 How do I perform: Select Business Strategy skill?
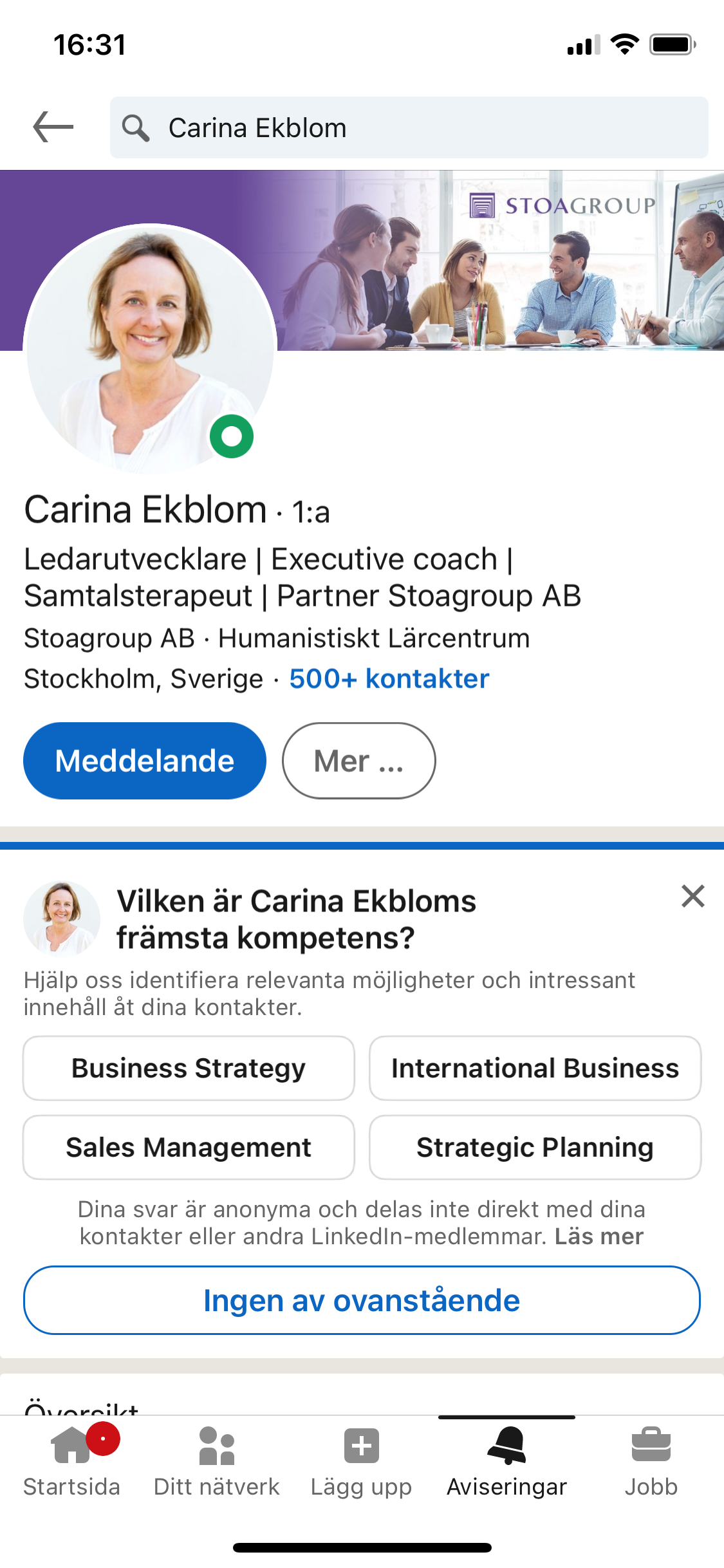[x=189, y=1069]
